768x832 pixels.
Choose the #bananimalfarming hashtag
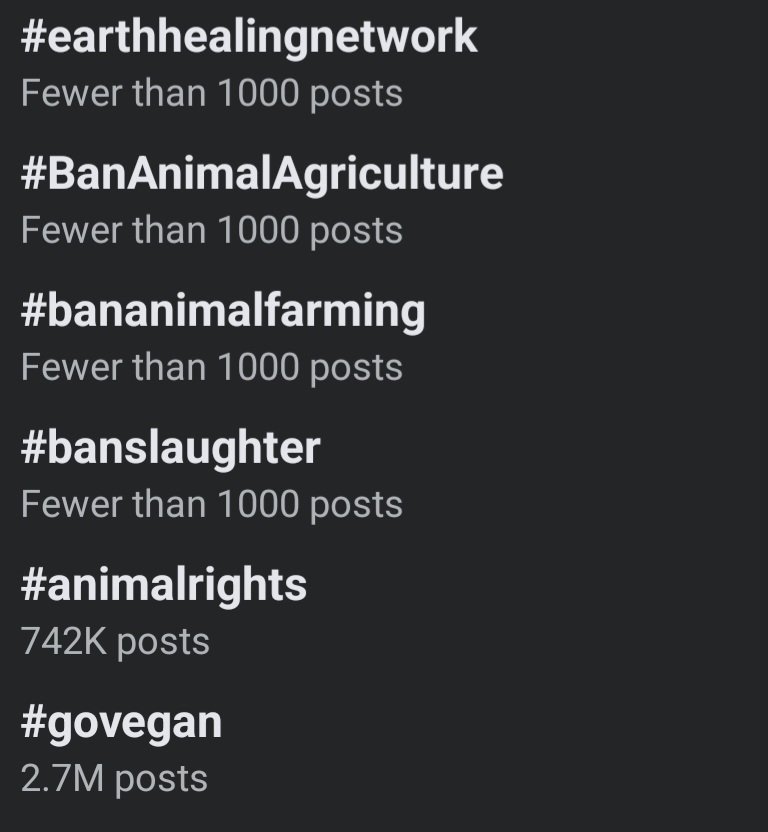(223, 311)
